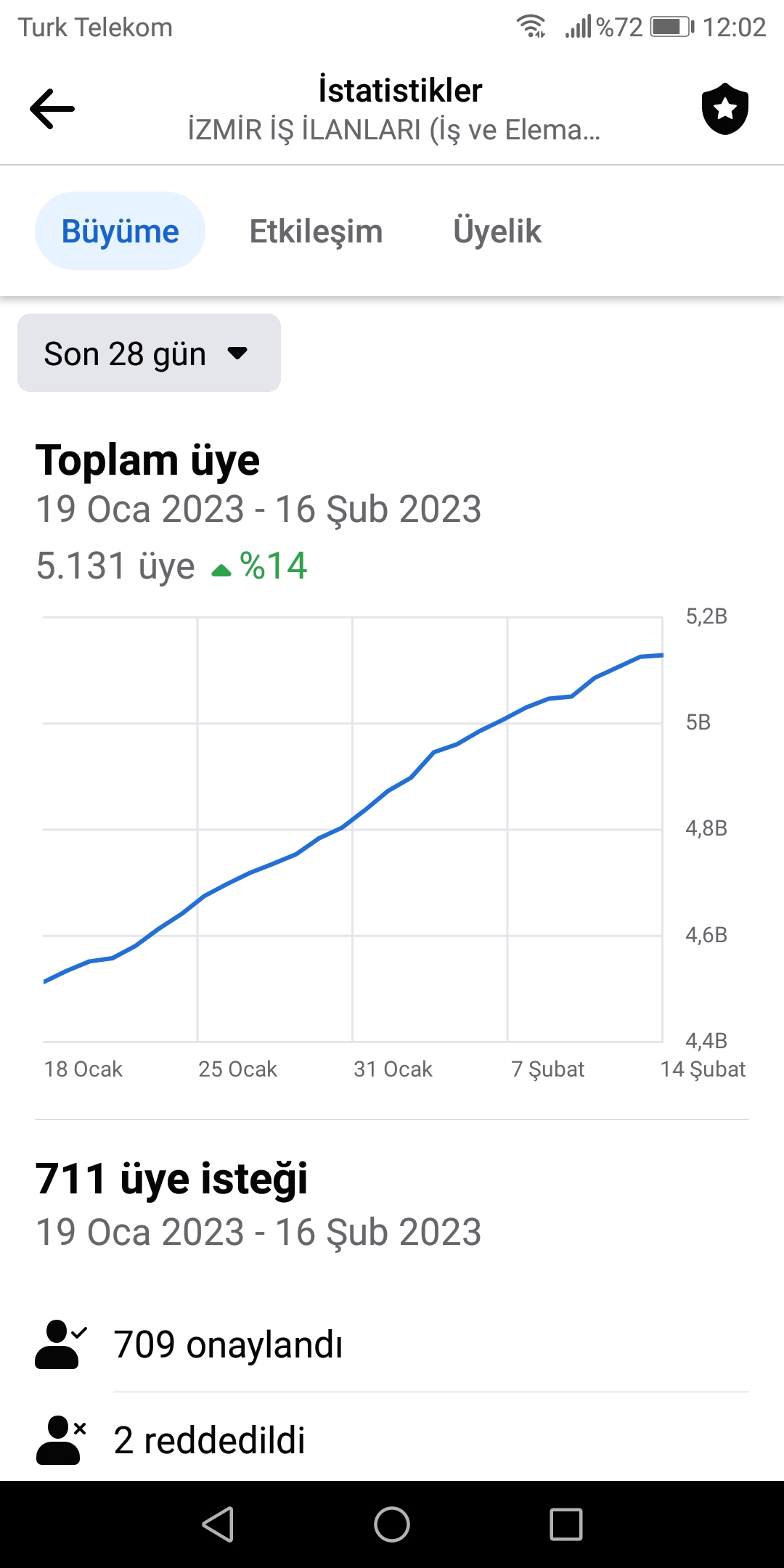Expand the Son 28 gün period dropdown
The image size is (784, 1568).
(149, 353)
